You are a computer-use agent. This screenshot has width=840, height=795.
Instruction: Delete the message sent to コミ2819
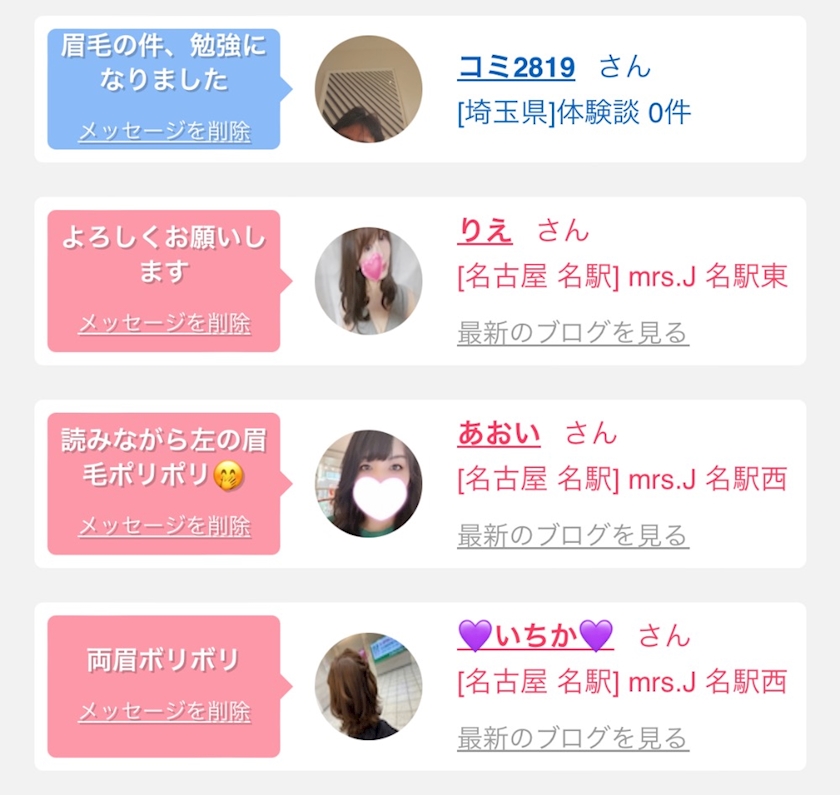pyautogui.click(x=164, y=131)
